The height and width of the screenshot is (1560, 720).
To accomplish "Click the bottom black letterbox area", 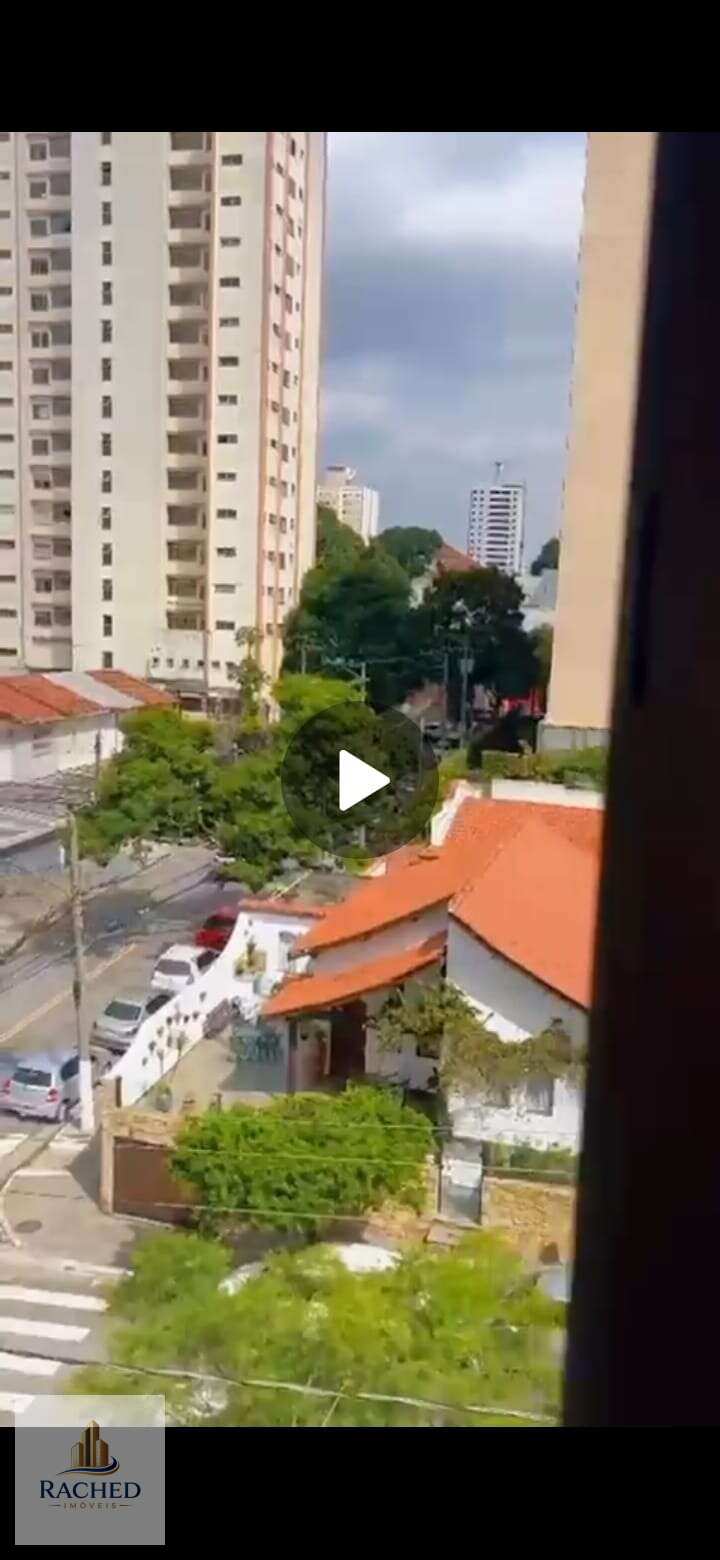I will (400, 1500).
